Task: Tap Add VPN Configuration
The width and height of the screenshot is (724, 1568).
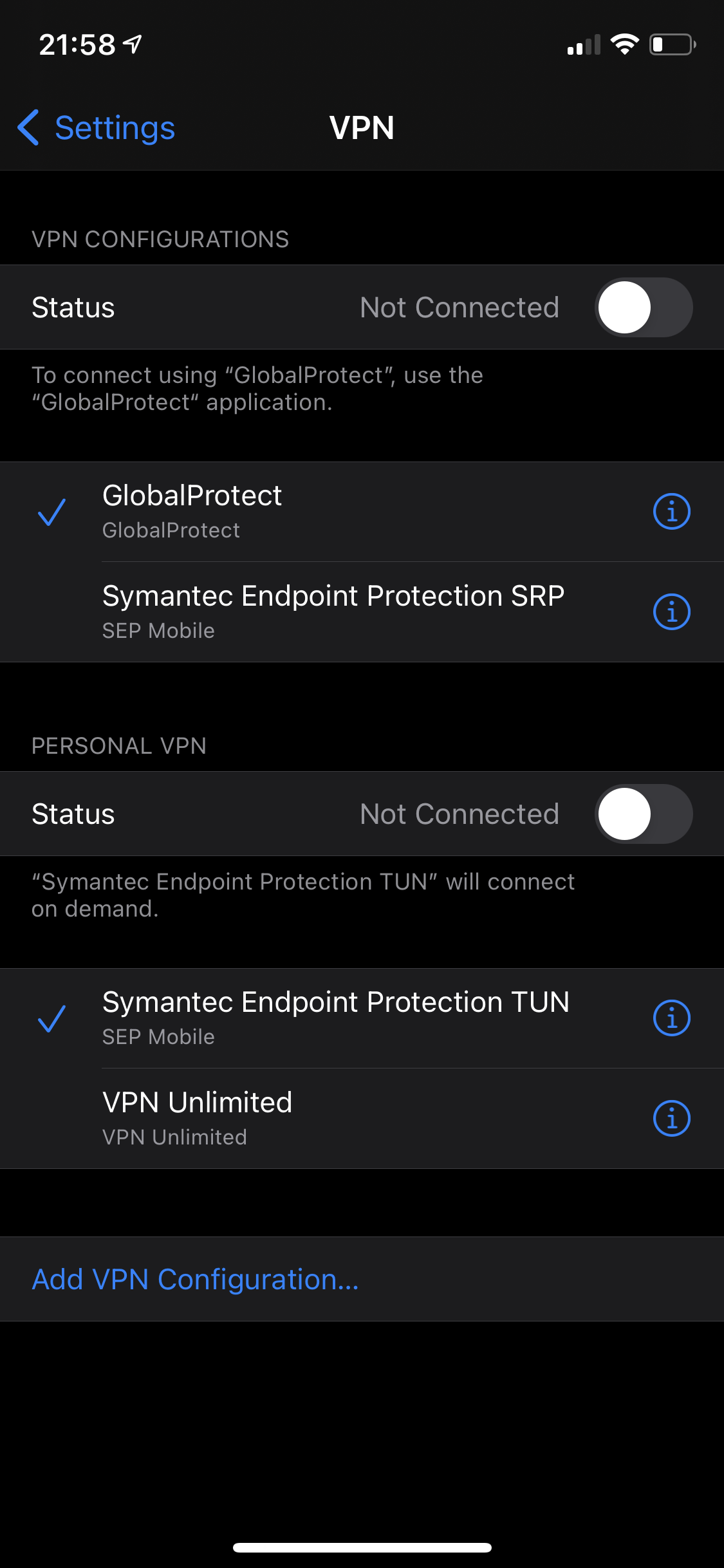Action: 194,1280
